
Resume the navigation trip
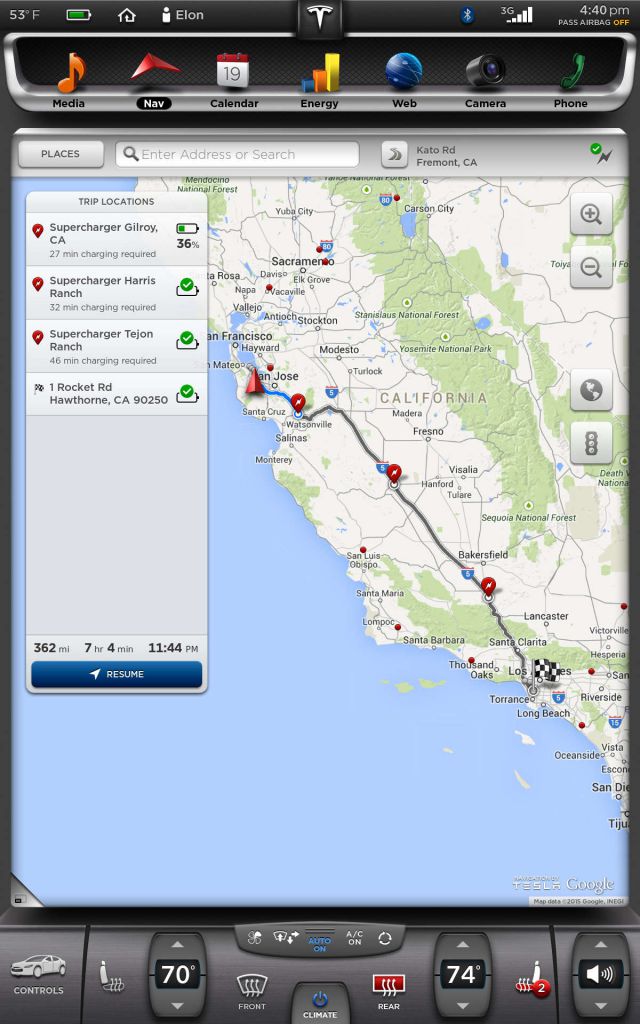pos(116,674)
